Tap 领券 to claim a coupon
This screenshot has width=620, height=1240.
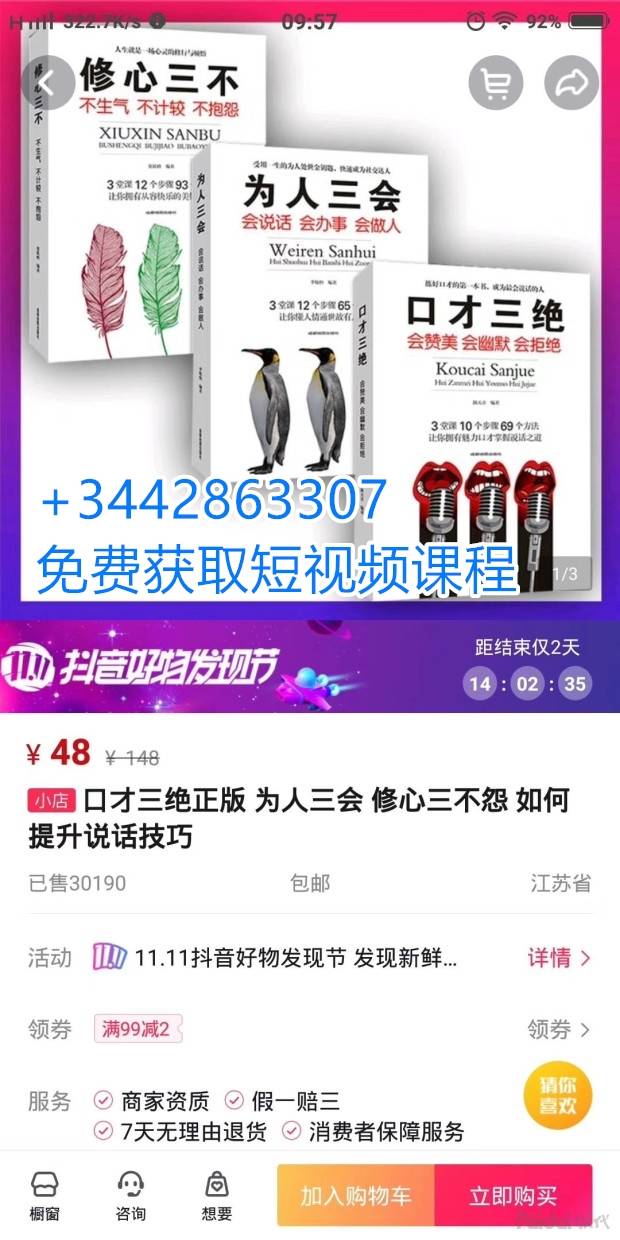(x=560, y=1029)
